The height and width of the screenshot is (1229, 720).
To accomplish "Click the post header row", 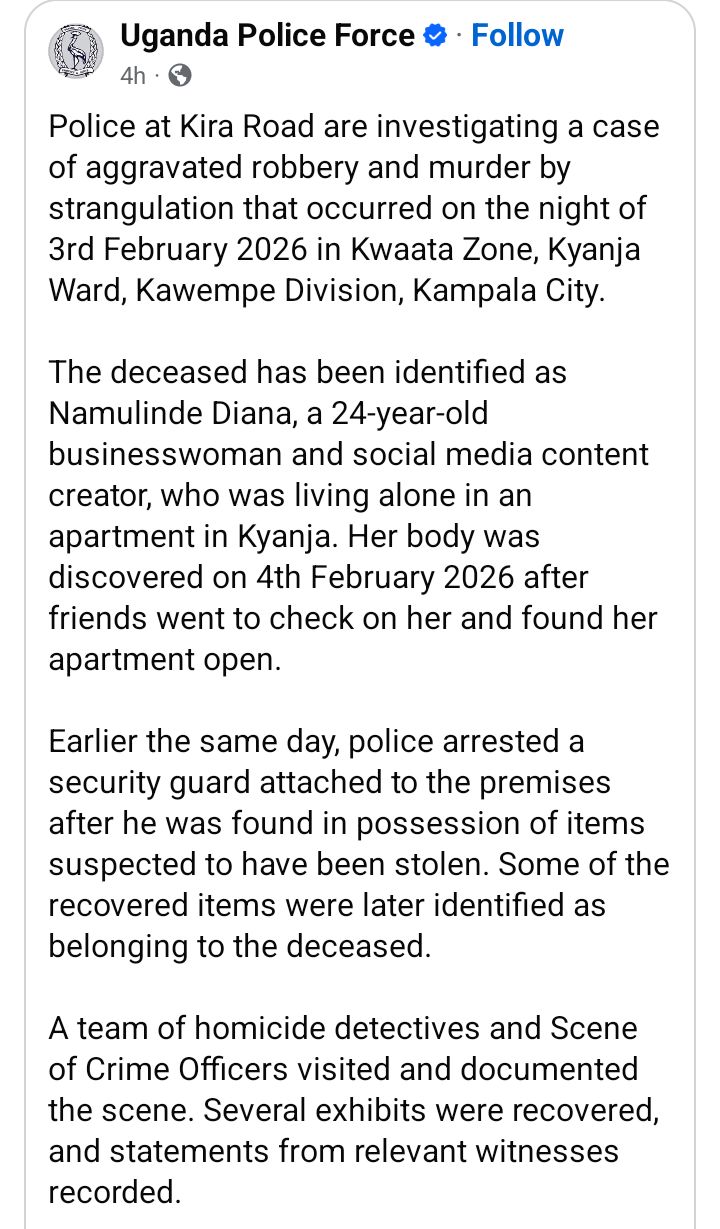I will coord(300,50).
